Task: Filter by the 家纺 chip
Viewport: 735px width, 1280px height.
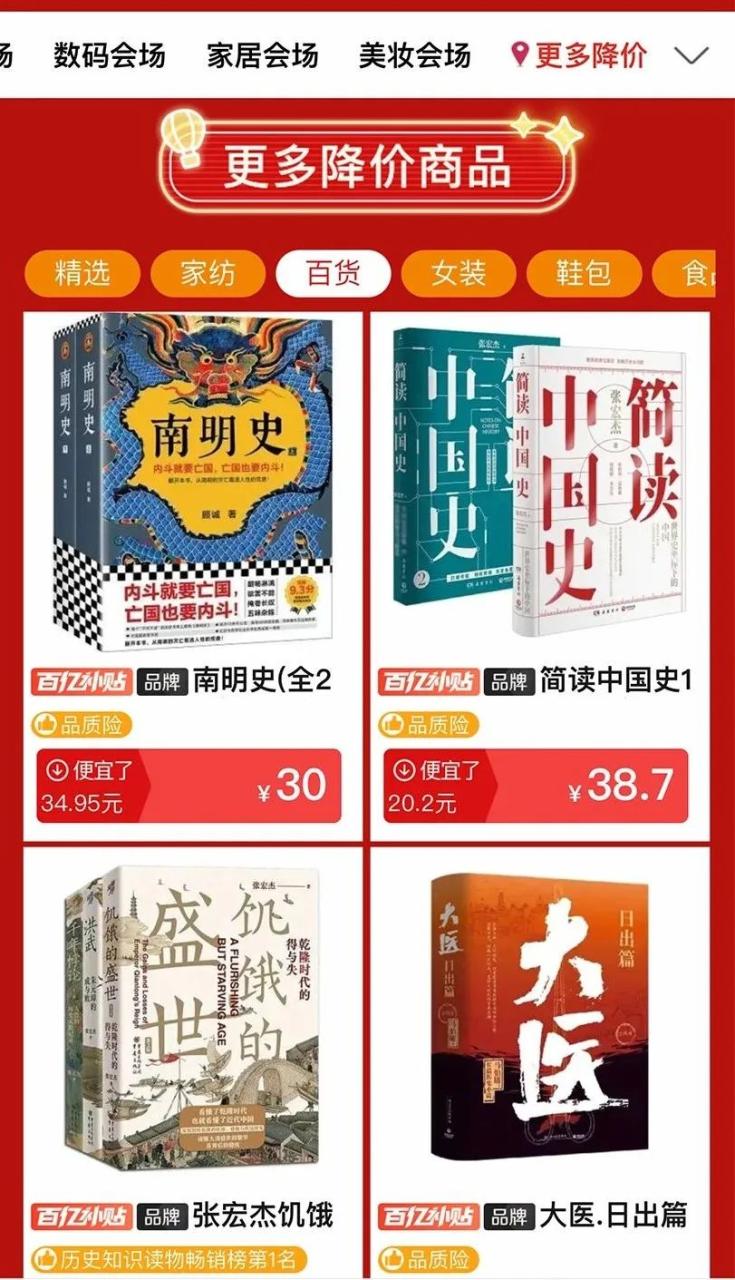Action: pyautogui.click(x=207, y=273)
